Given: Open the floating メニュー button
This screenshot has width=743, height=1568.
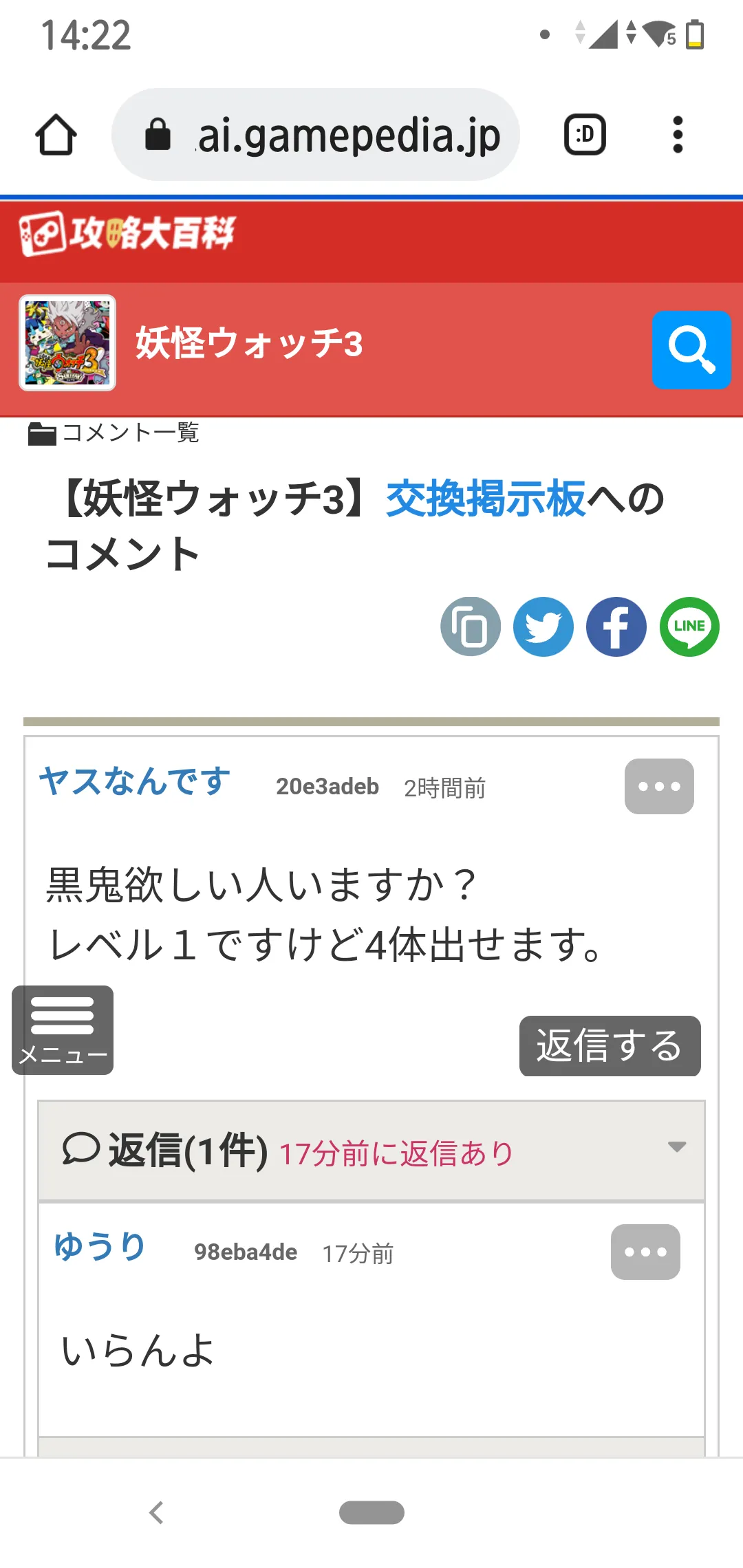Looking at the screenshot, I should point(63,1030).
